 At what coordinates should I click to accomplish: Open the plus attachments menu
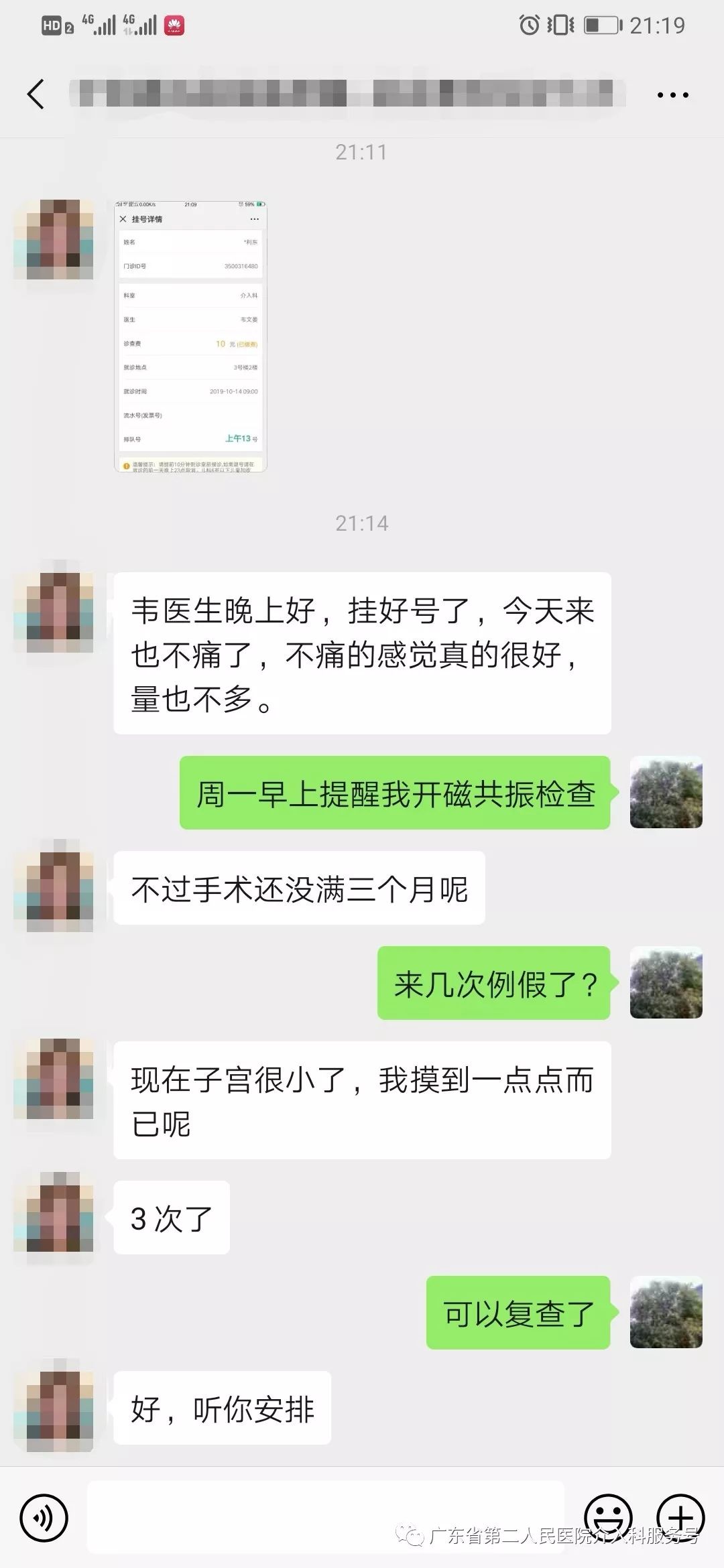point(680,1518)
